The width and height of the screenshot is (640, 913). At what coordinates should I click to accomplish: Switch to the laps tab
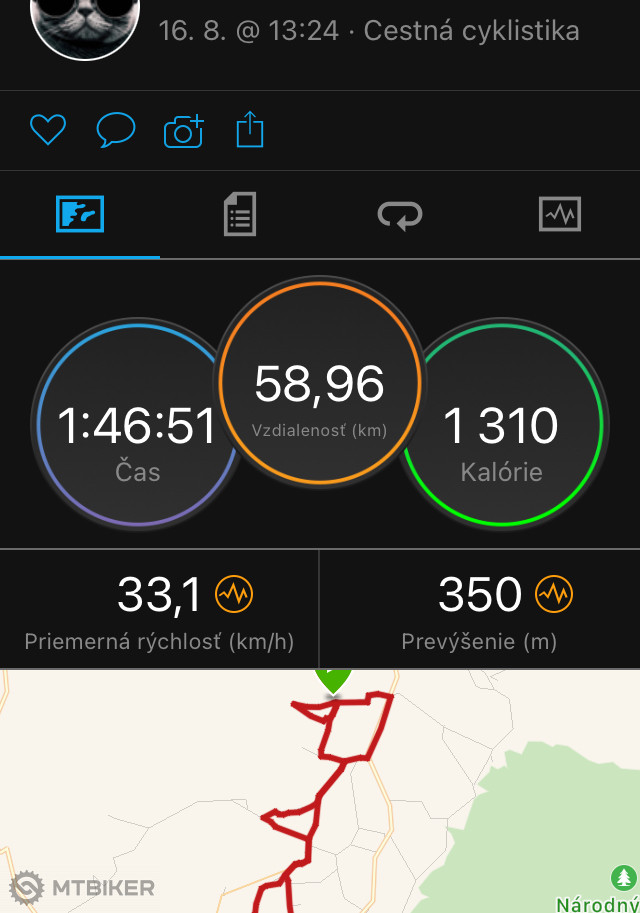click(399, 214)
